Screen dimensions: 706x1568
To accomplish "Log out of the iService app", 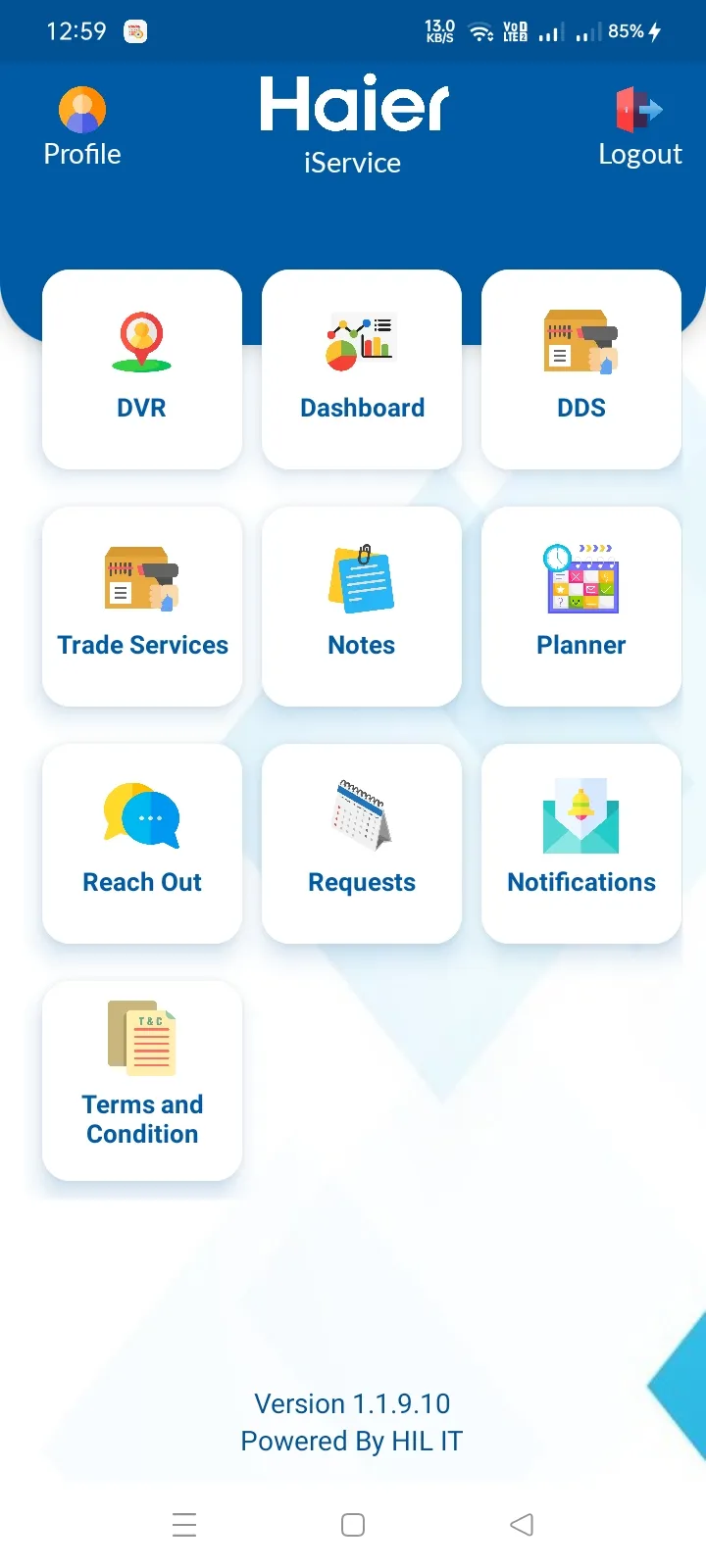I will (639, 127).
